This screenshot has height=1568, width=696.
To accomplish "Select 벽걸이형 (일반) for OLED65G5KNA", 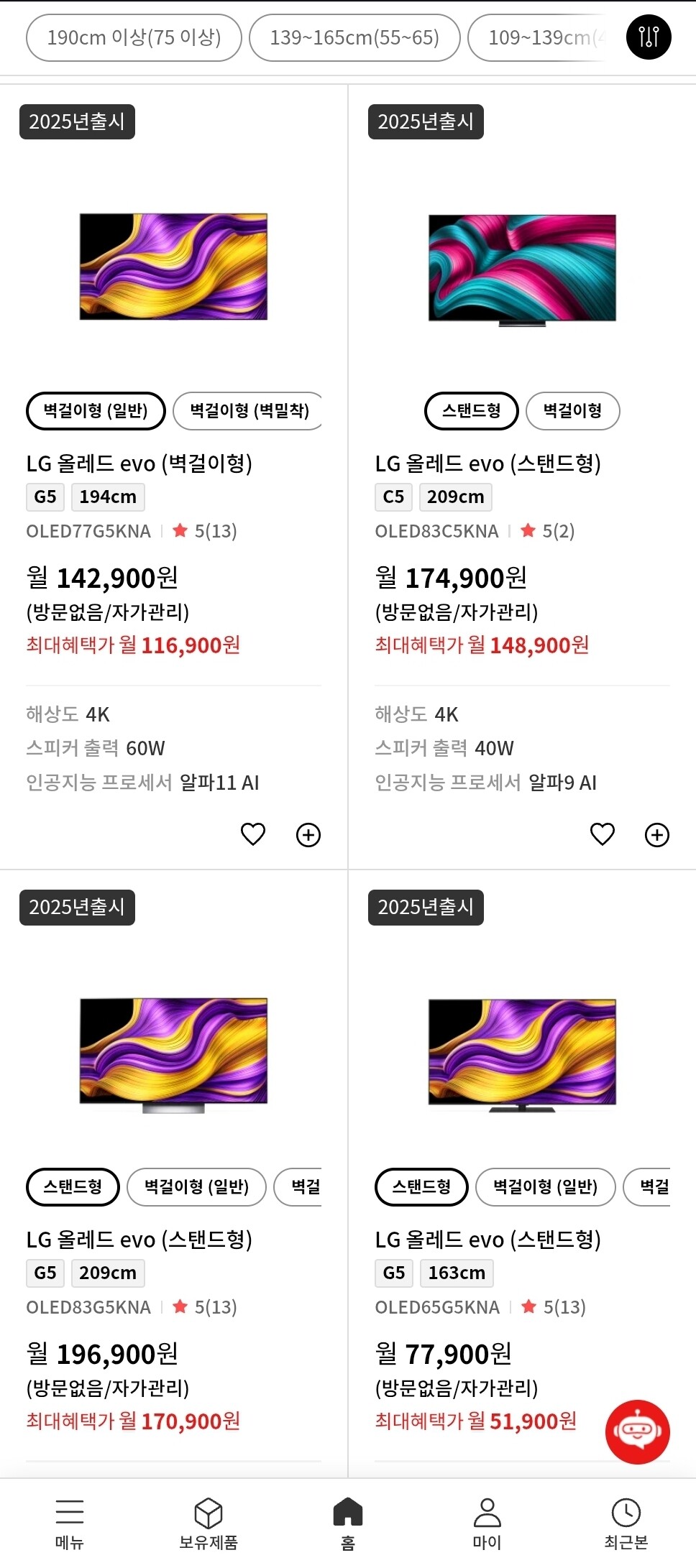I will pos(545,1187).
